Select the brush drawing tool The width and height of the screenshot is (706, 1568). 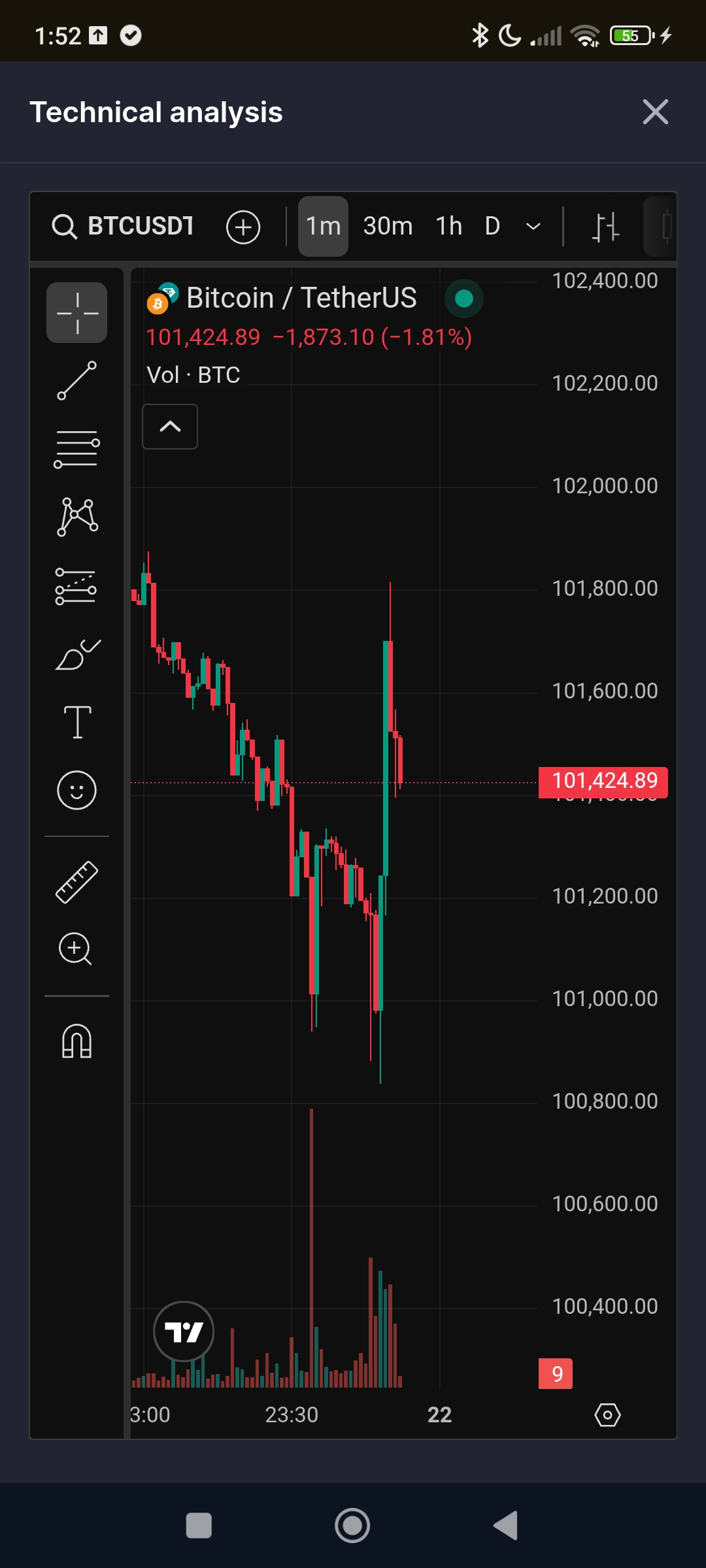pyautogui.click(x=77, y=654)
